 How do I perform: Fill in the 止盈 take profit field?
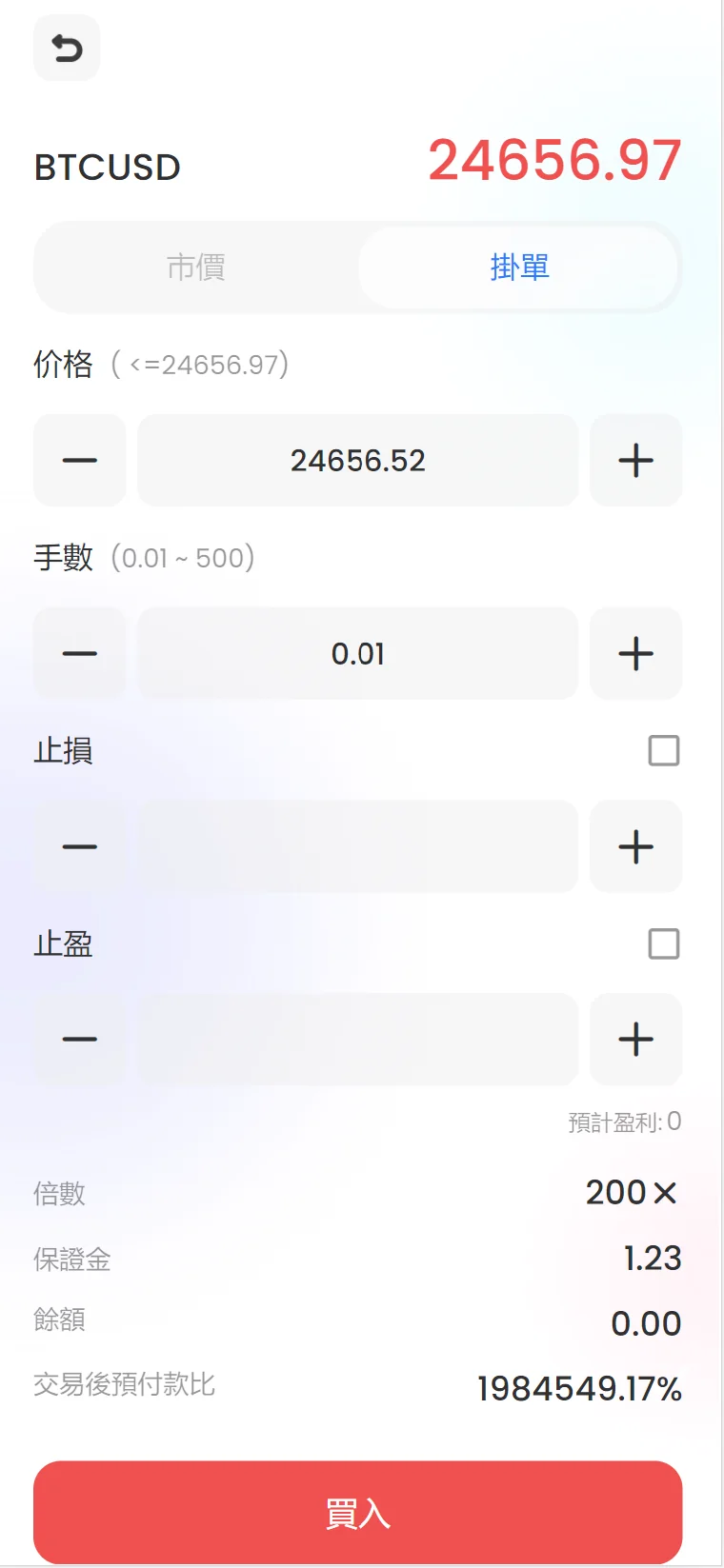click(358, 1040)
